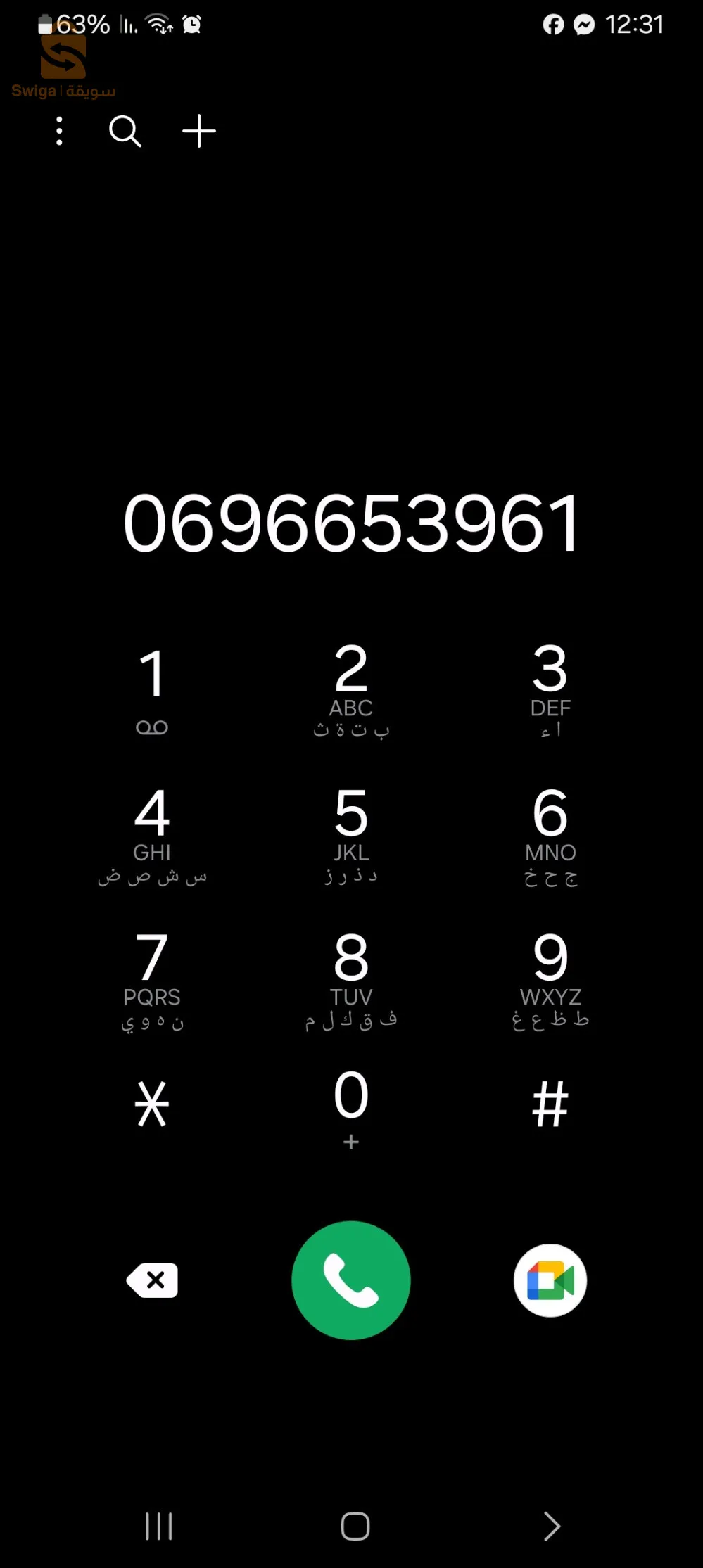Open recent apps from navigation bar
The image size is (703, 1568).
pyautogui.click(x=158, y=1526)
